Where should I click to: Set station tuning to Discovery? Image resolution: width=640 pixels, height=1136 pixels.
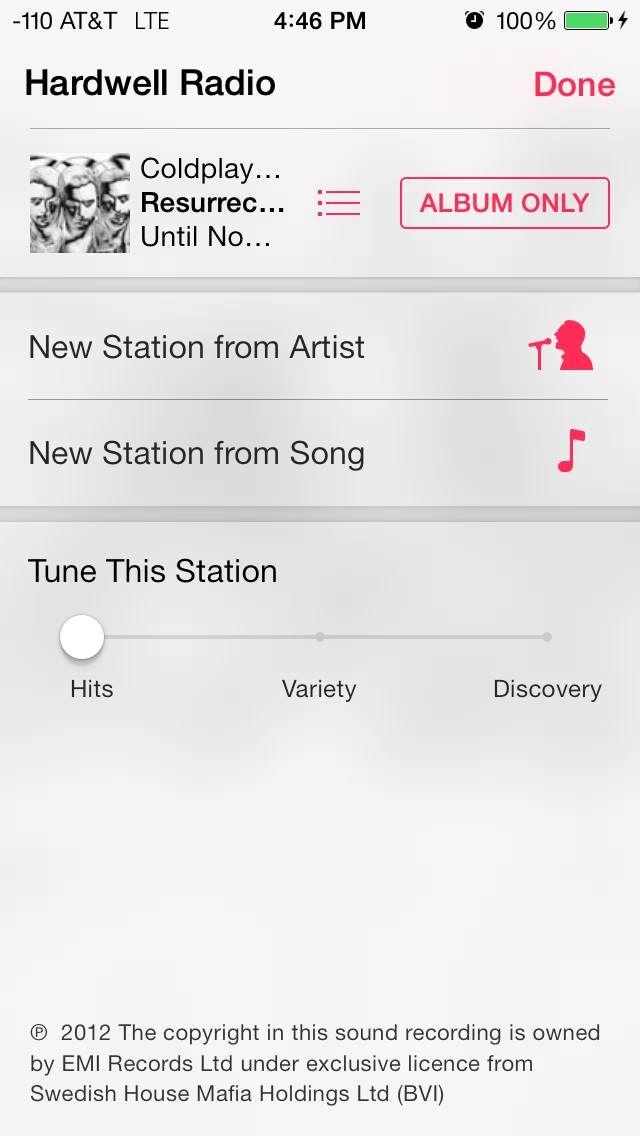coord(546,637)
